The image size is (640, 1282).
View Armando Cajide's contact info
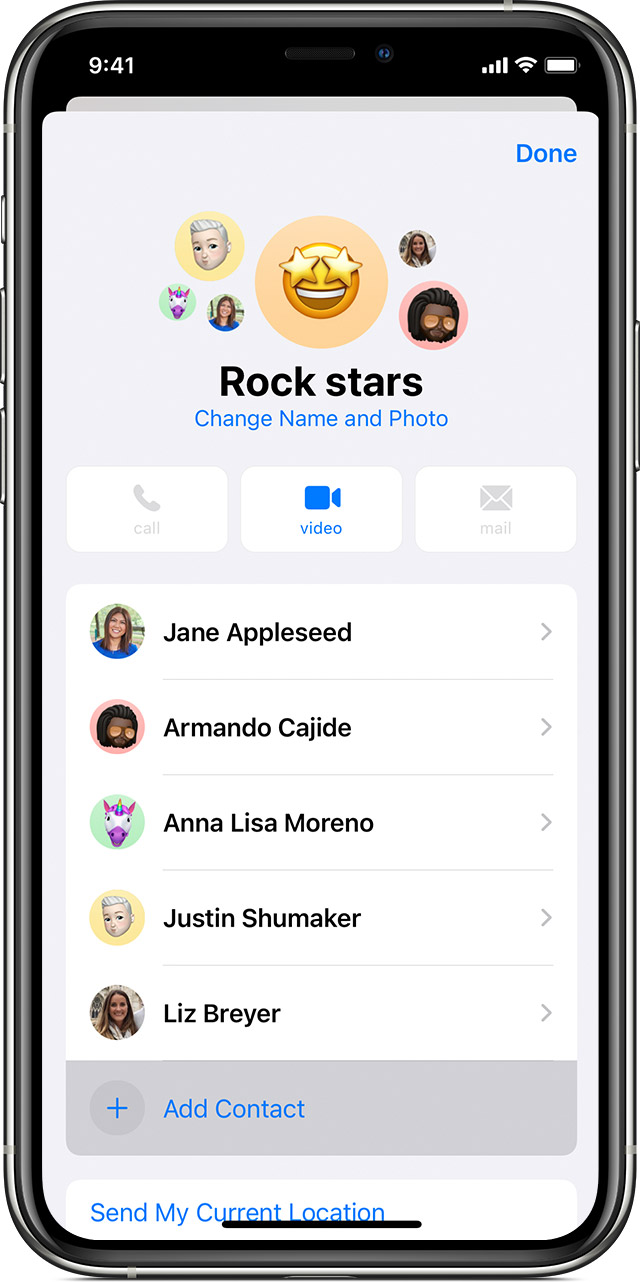tap(321, 727)
